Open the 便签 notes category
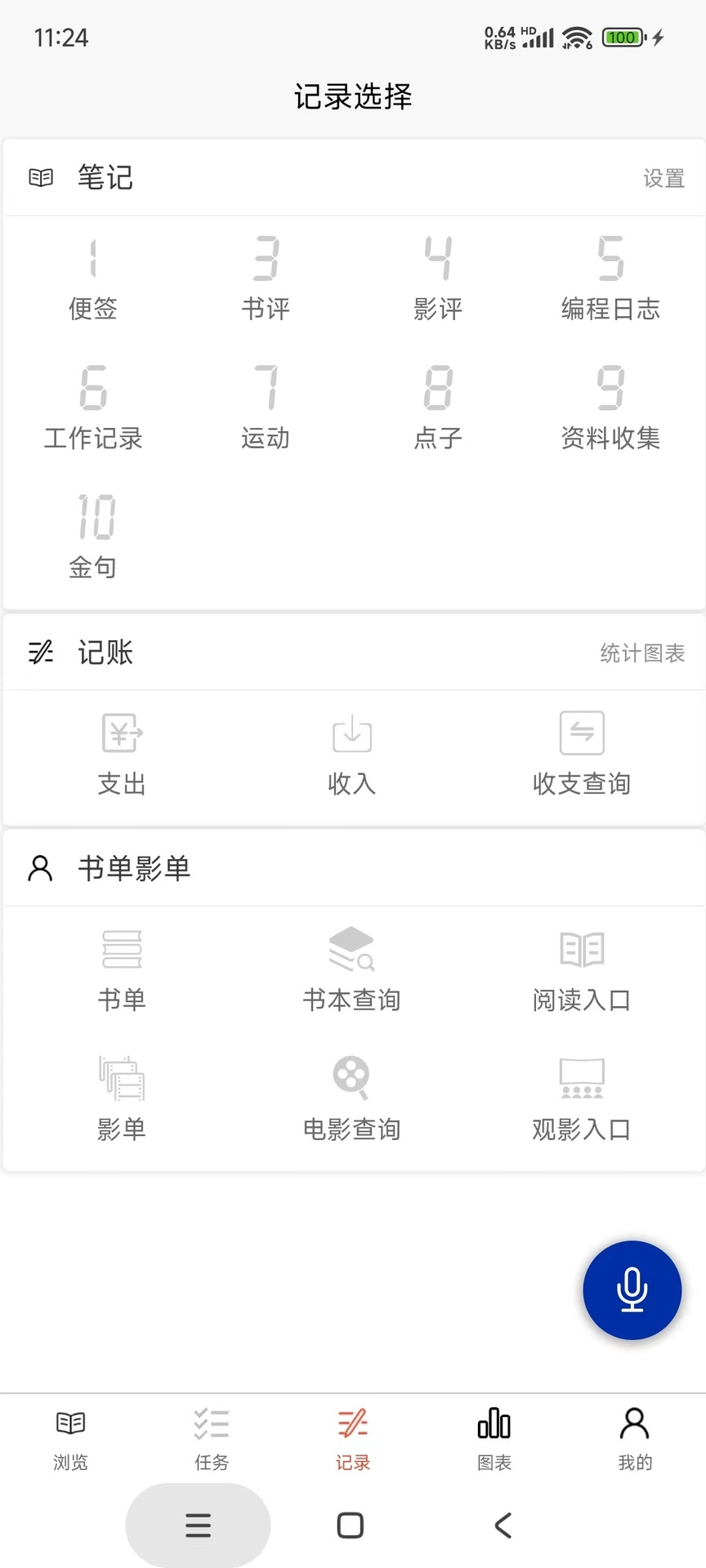This screenshot has height=1568, width=706. 92,278
